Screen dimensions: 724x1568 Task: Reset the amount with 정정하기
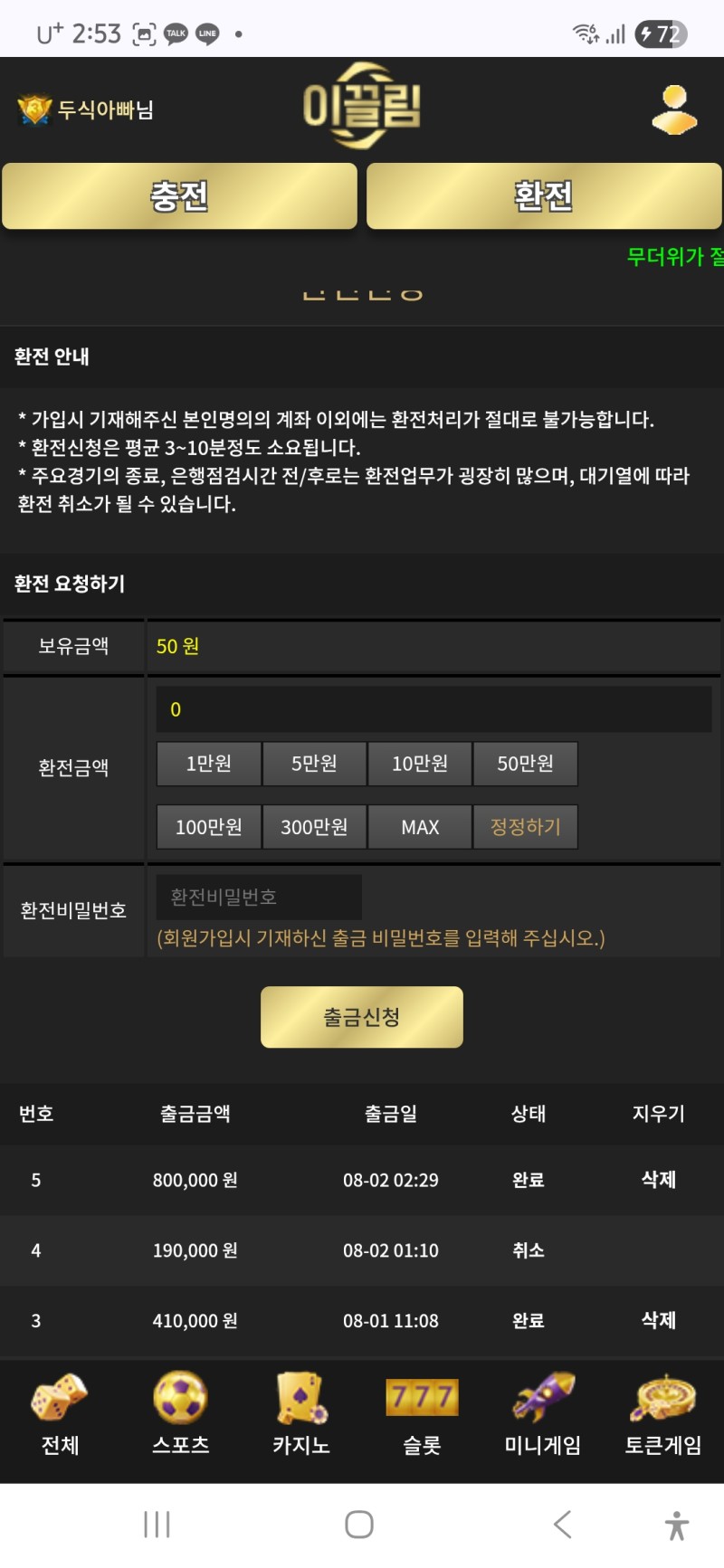525,827
